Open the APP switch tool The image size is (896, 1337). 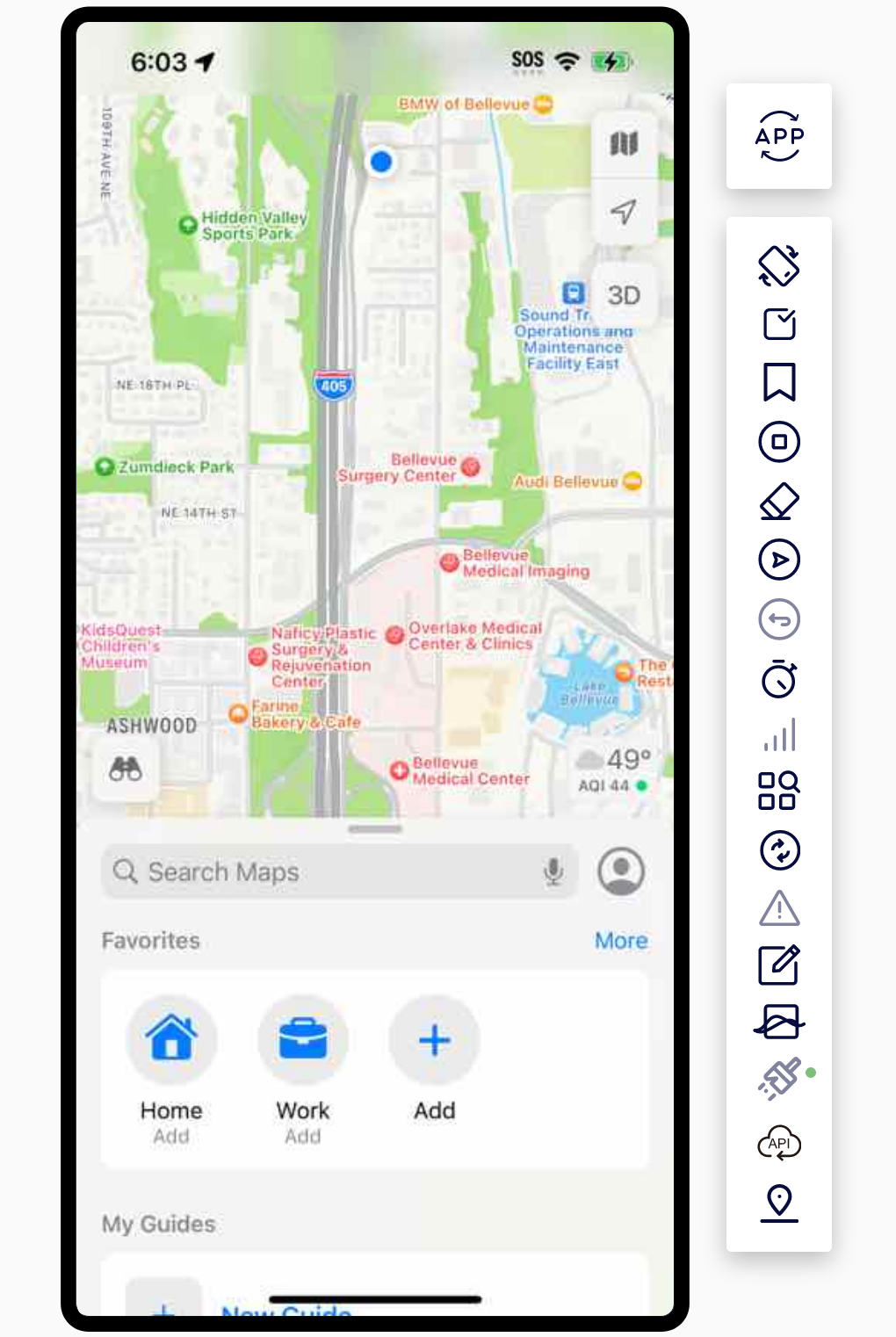pos(779,136)
